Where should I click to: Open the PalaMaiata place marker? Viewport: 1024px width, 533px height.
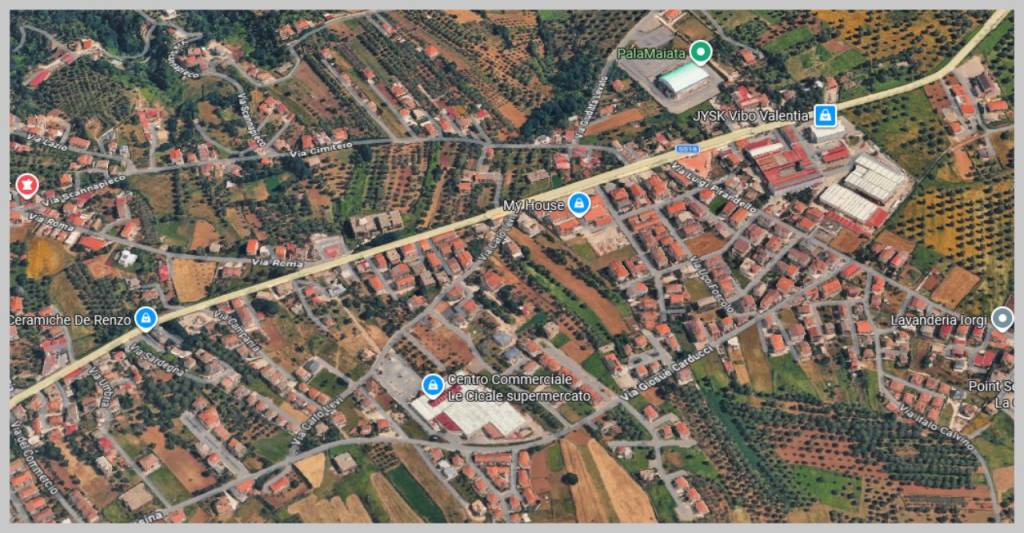701,52
